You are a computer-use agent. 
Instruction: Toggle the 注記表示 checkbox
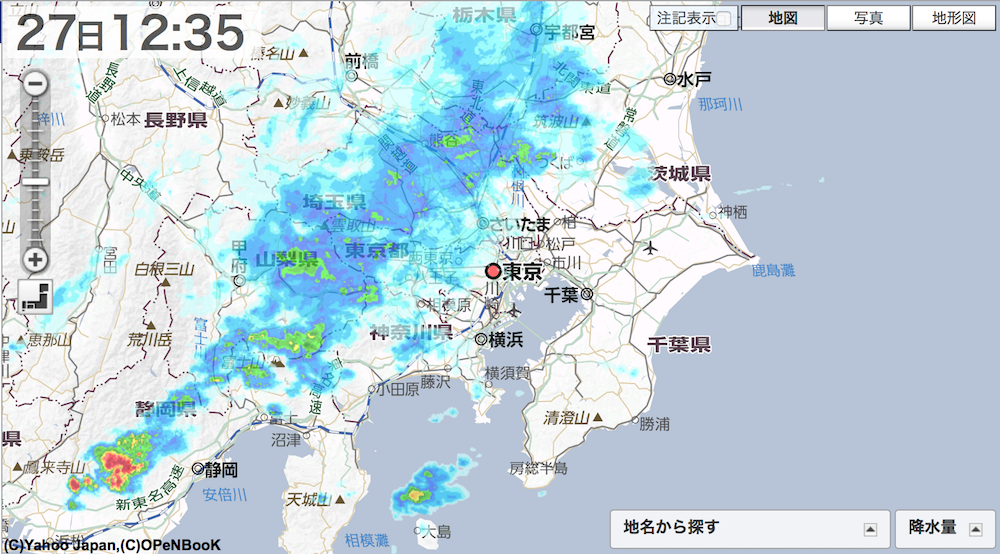(724, 19)
